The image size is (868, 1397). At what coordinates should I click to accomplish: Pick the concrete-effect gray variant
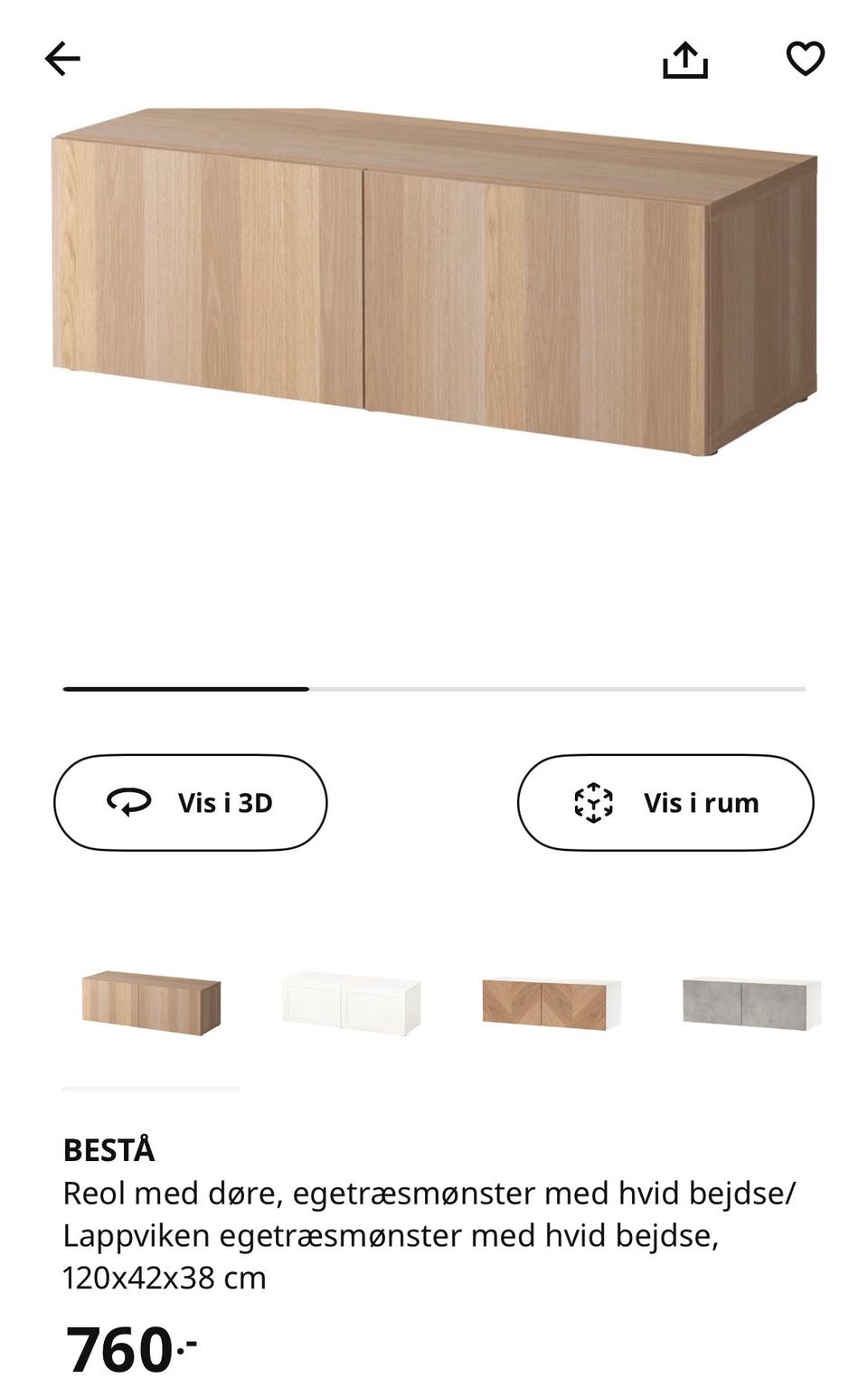[751, 1002]
